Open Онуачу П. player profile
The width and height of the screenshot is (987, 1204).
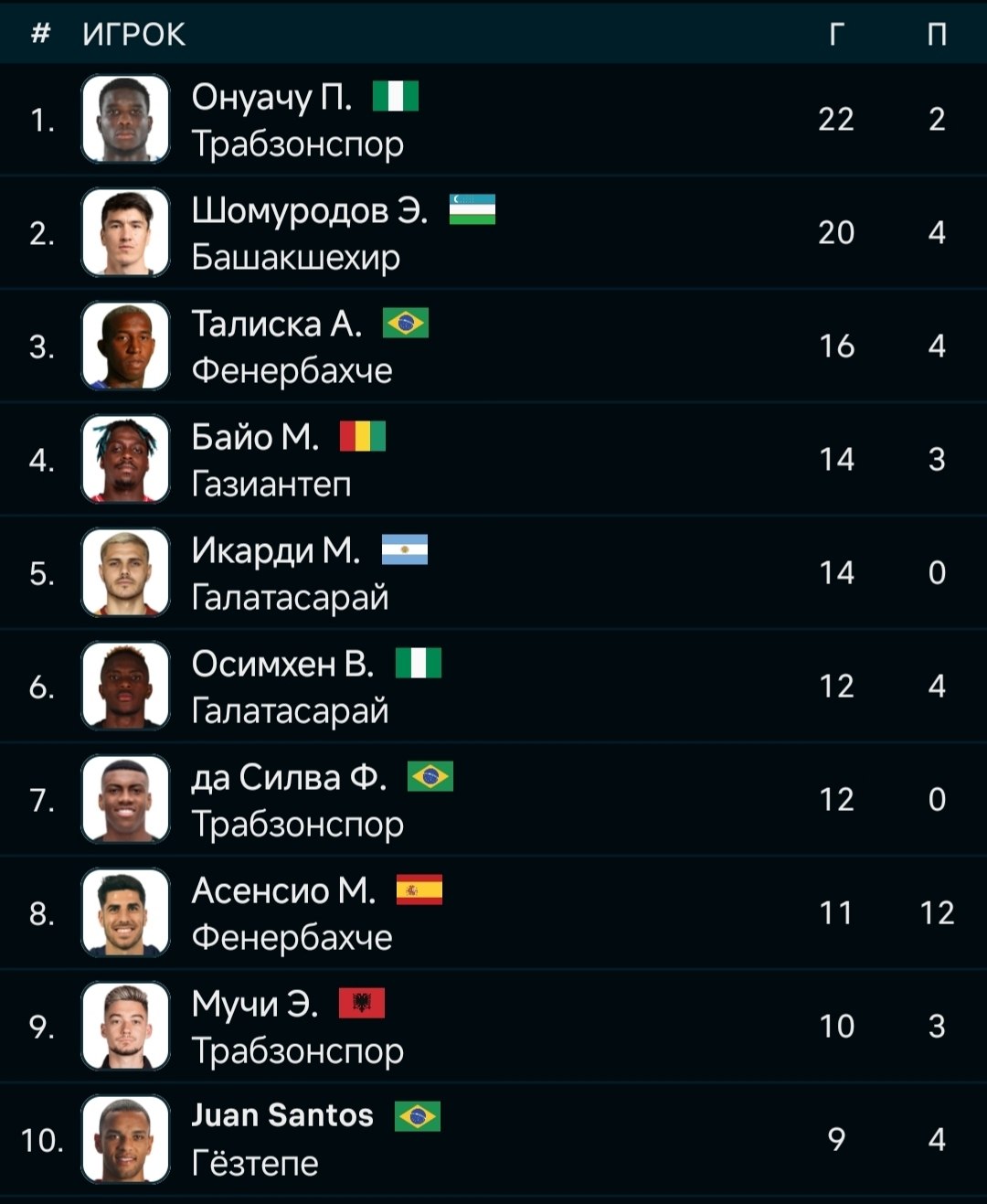point(271,97)
